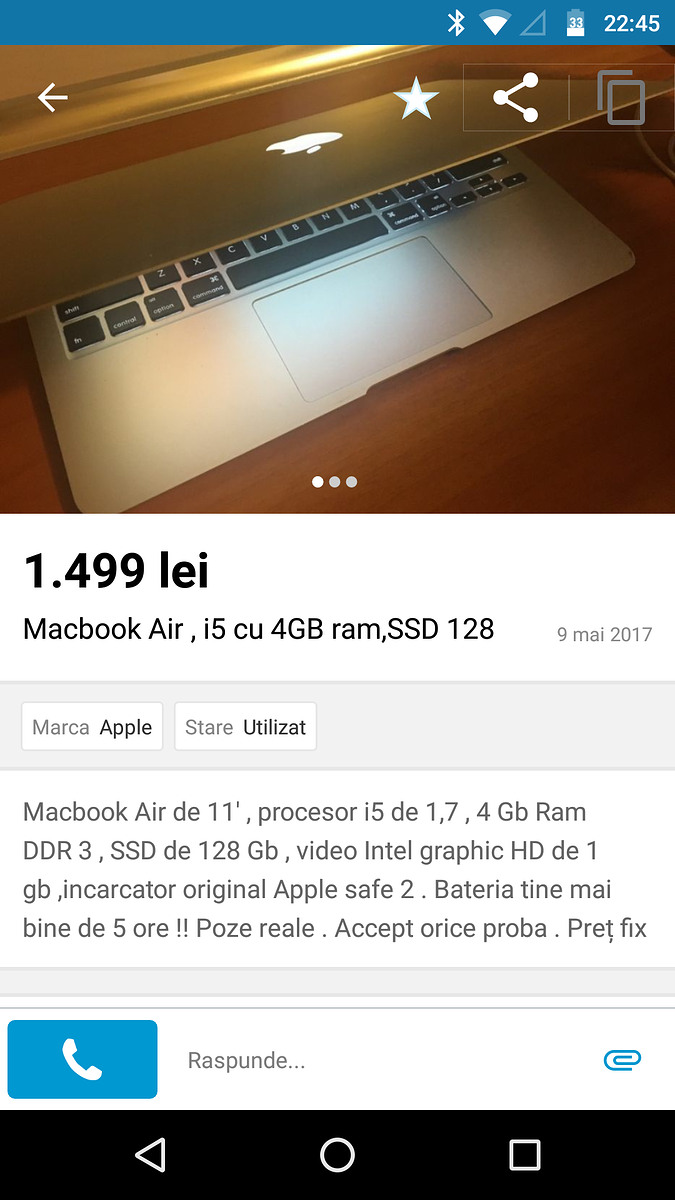Call the seller with the phone button
675x1200 pixels.
[x=82, y=1059]
